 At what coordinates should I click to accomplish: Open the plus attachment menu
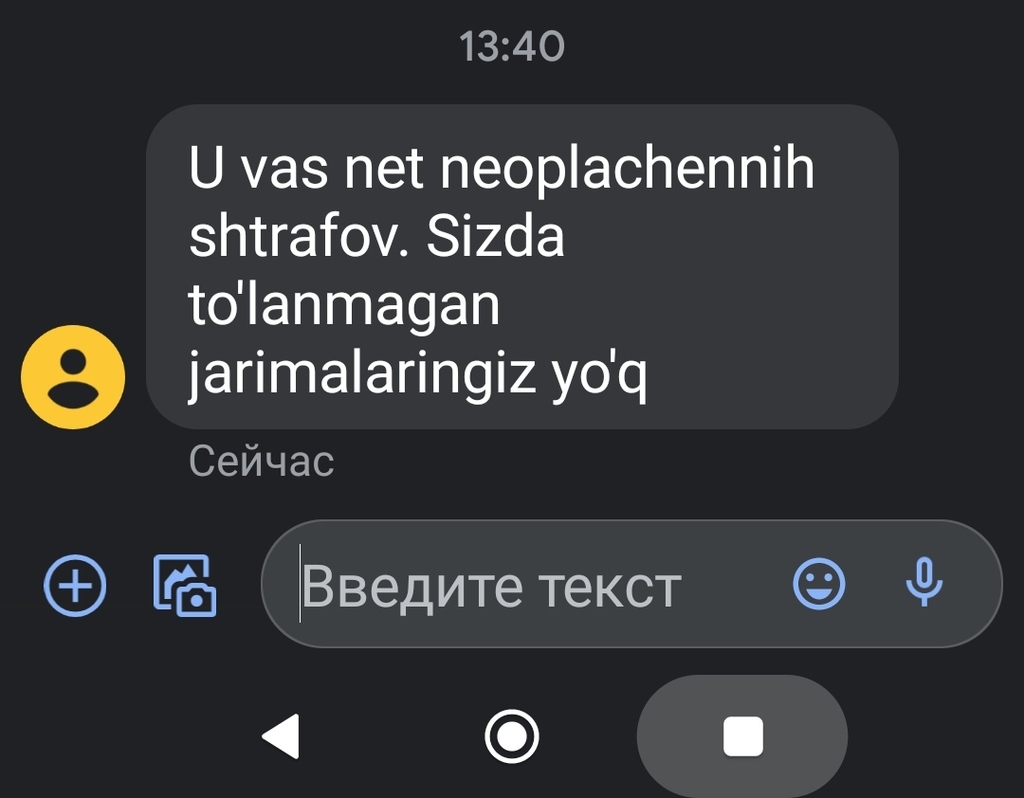[x=75, y=585]
